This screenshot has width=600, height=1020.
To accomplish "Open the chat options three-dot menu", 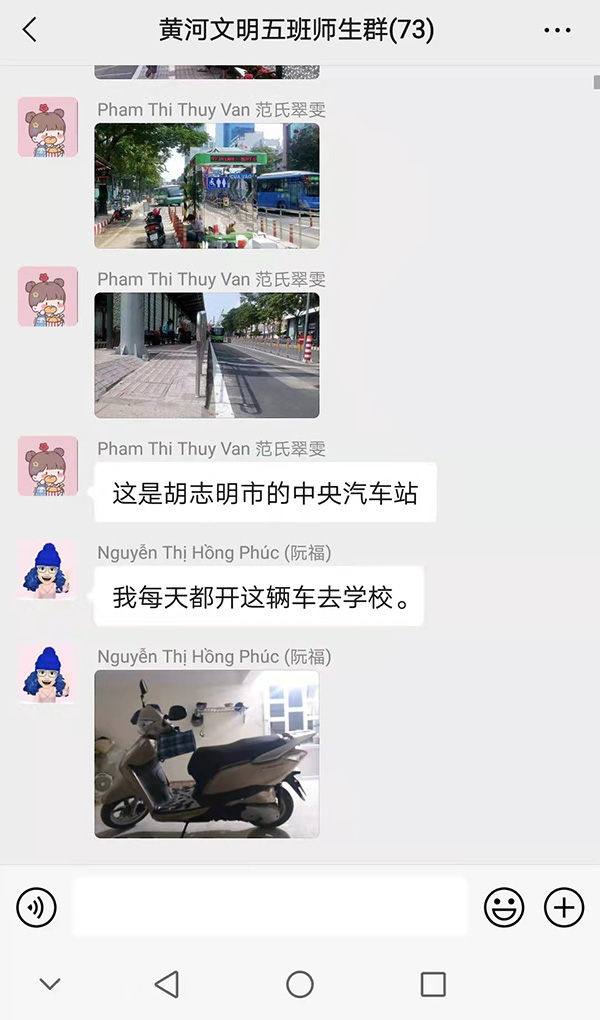I will click(557, 30).
